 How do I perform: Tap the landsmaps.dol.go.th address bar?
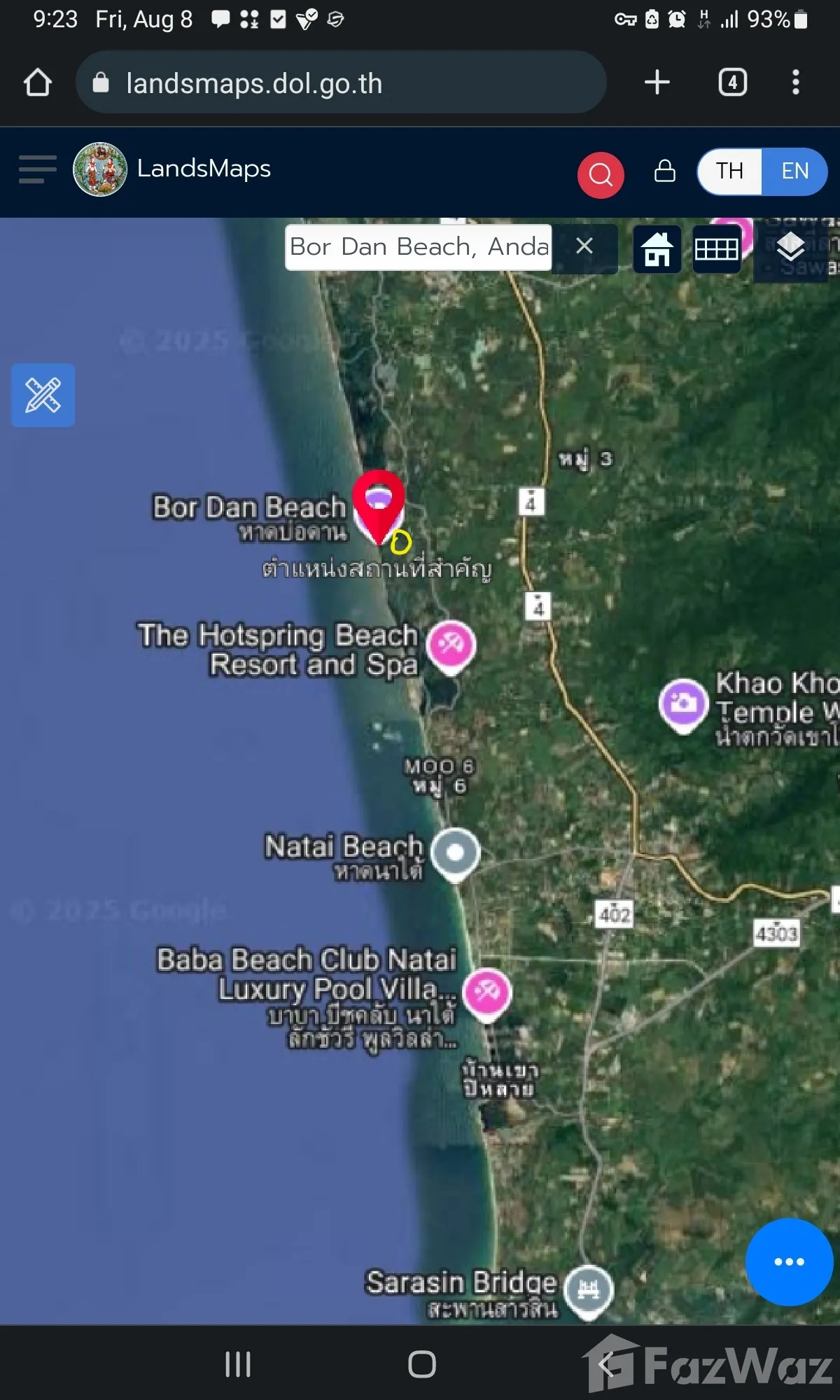(x=341, y=83)
